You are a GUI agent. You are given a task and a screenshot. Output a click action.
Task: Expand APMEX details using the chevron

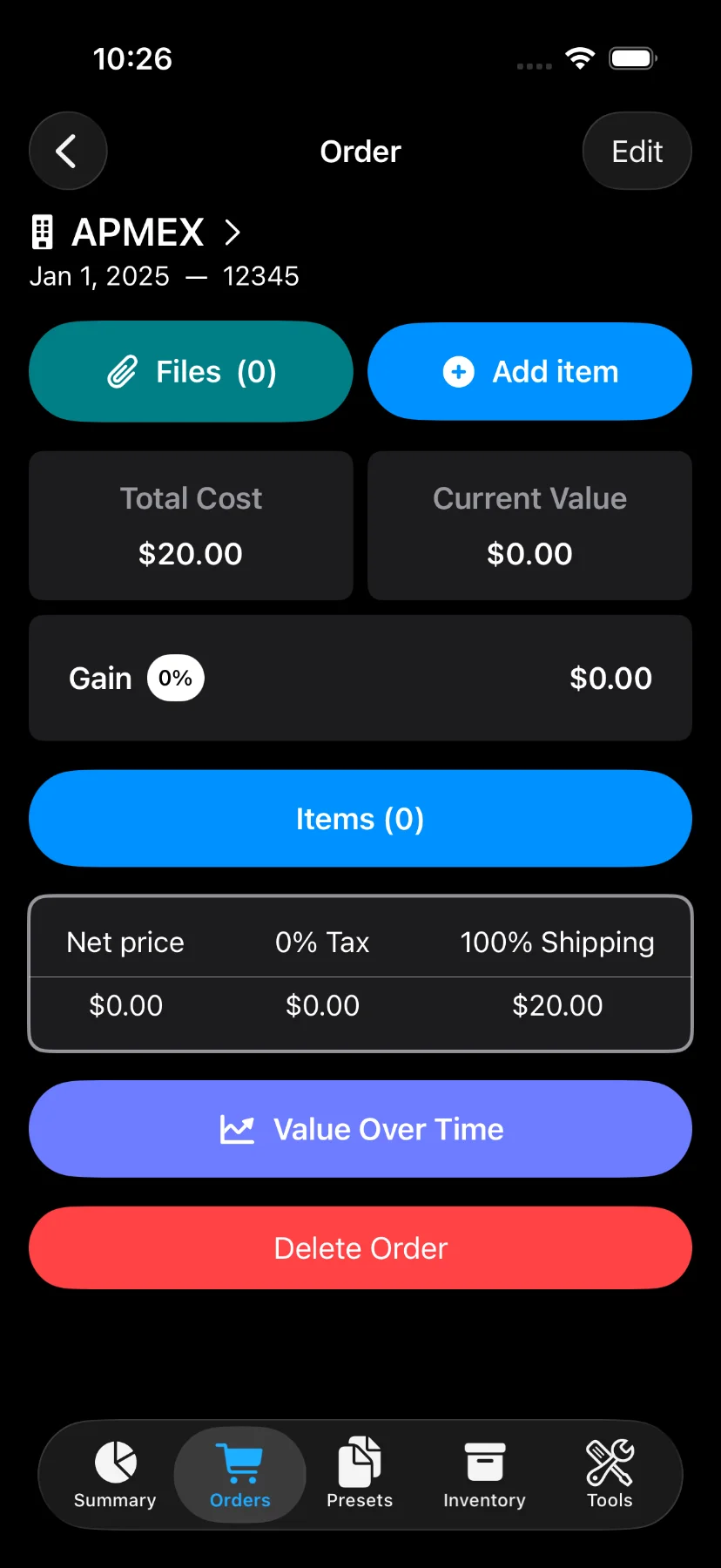click(x=232, y=233)
